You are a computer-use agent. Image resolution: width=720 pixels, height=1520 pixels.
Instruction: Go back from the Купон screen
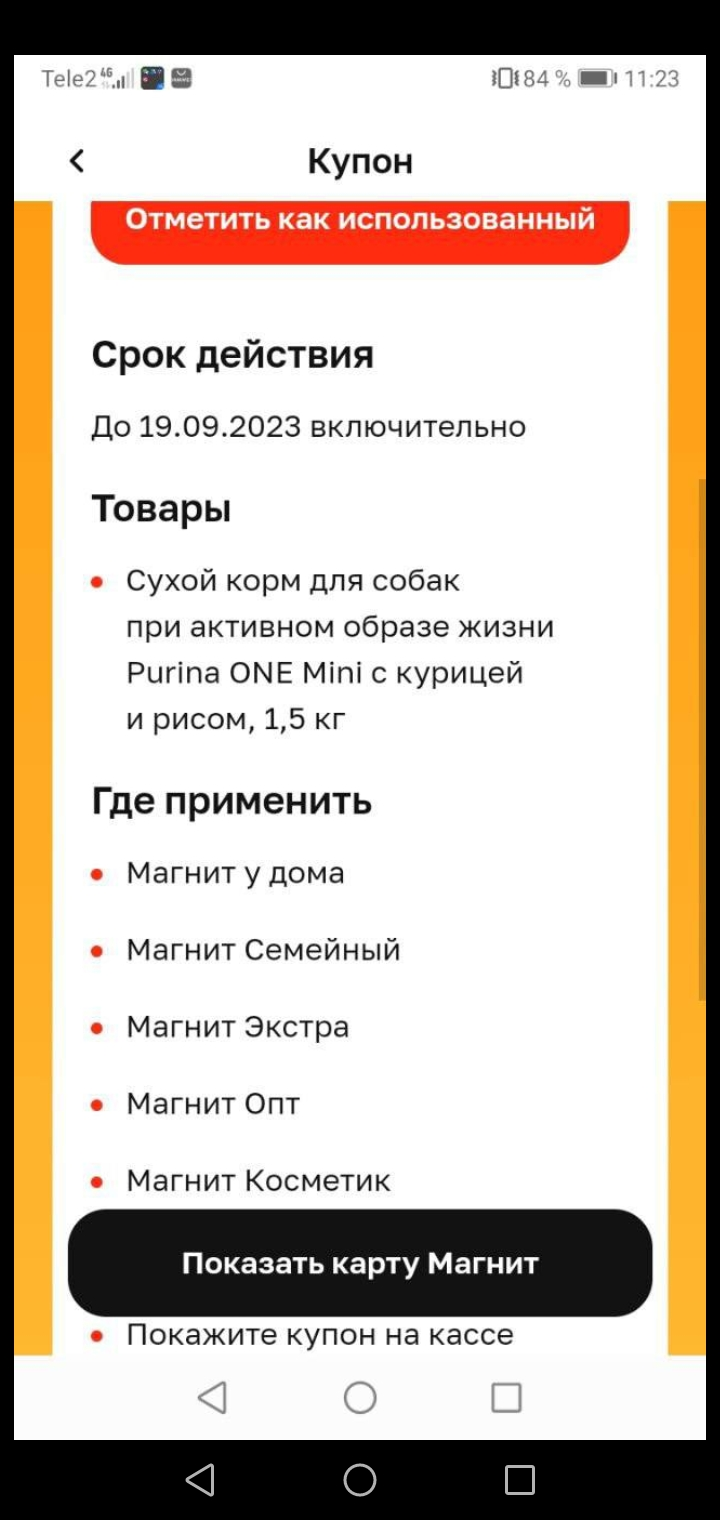tap(77, 161)
